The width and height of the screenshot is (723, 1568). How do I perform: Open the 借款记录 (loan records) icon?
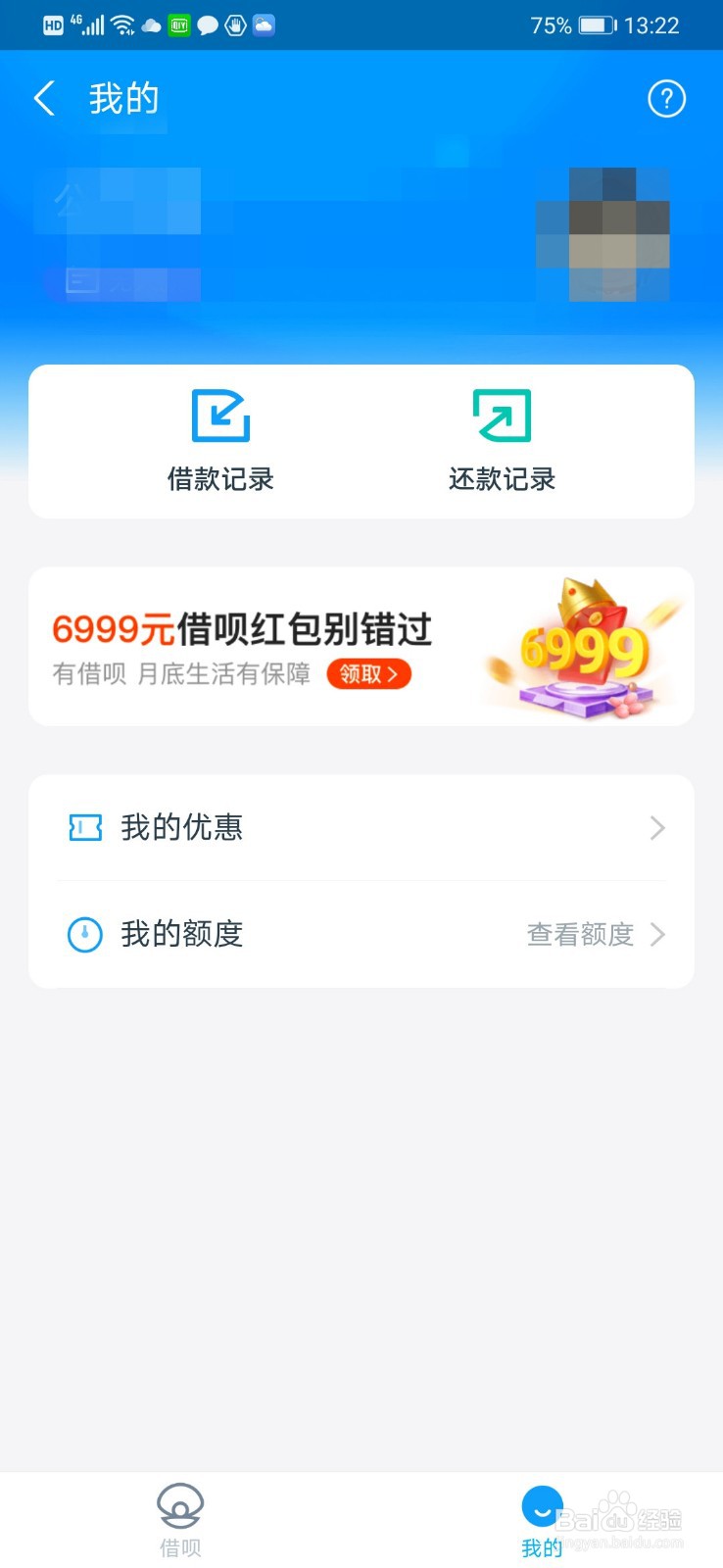pyautogui.click(x=218, y=416)
